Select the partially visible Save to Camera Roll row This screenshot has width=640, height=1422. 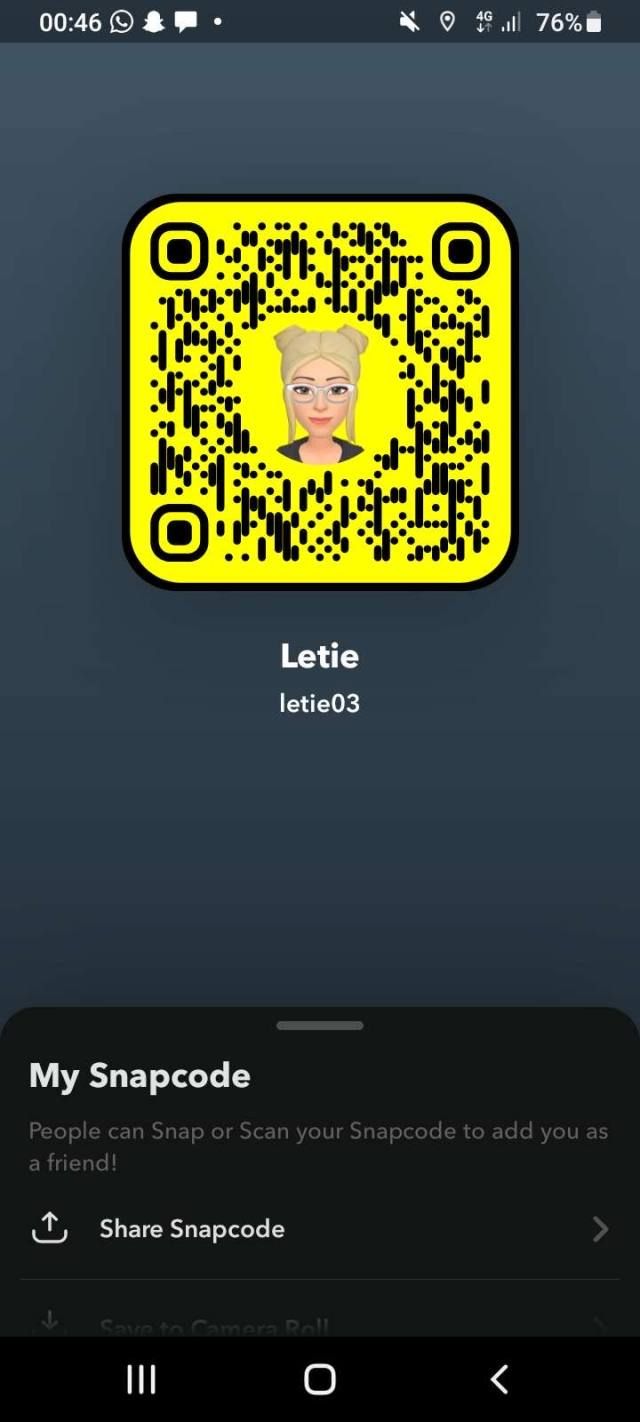[214, 1325]
